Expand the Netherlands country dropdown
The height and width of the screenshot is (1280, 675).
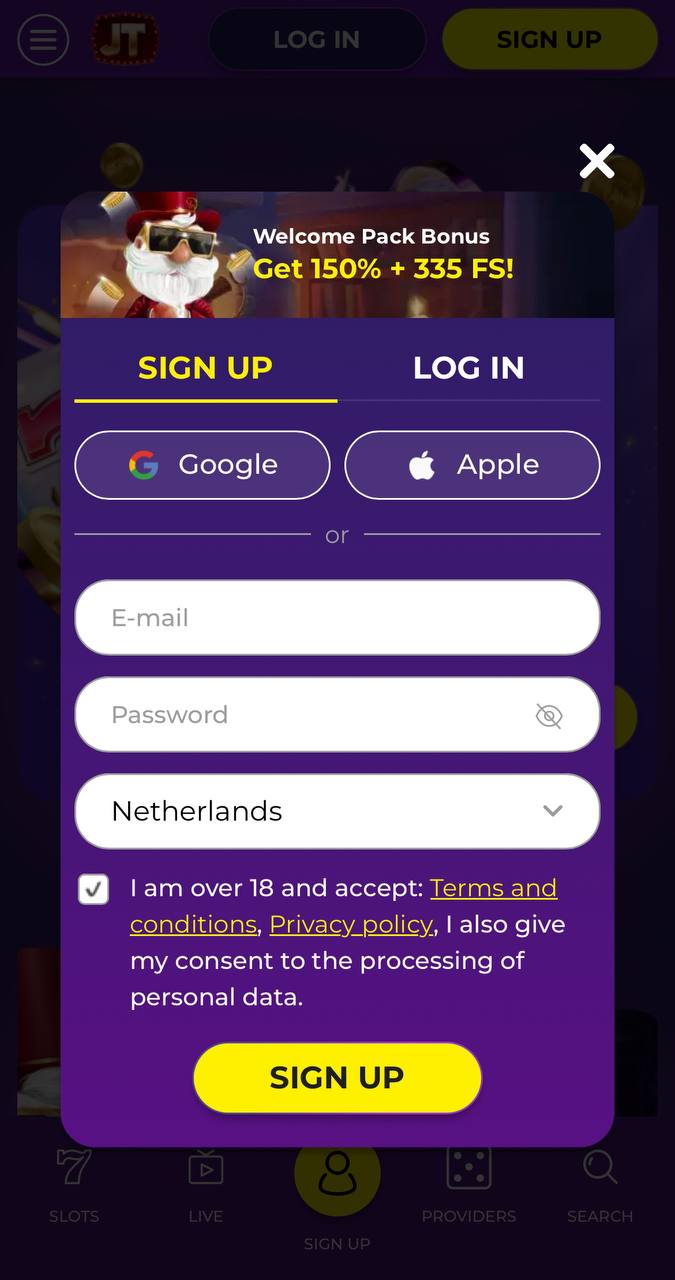click(x=337, y=811)
